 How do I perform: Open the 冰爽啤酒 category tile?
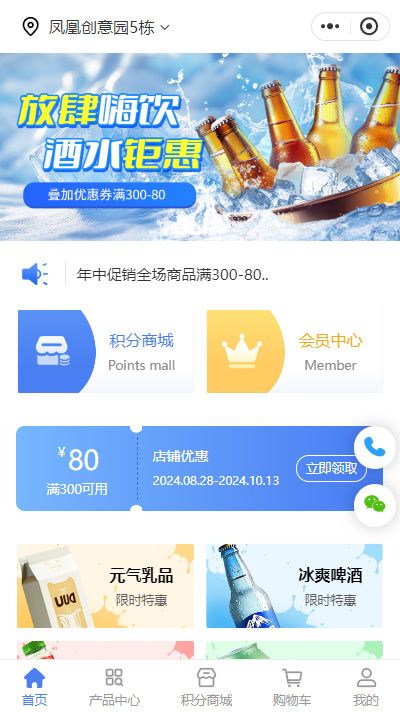coord(295,586)
